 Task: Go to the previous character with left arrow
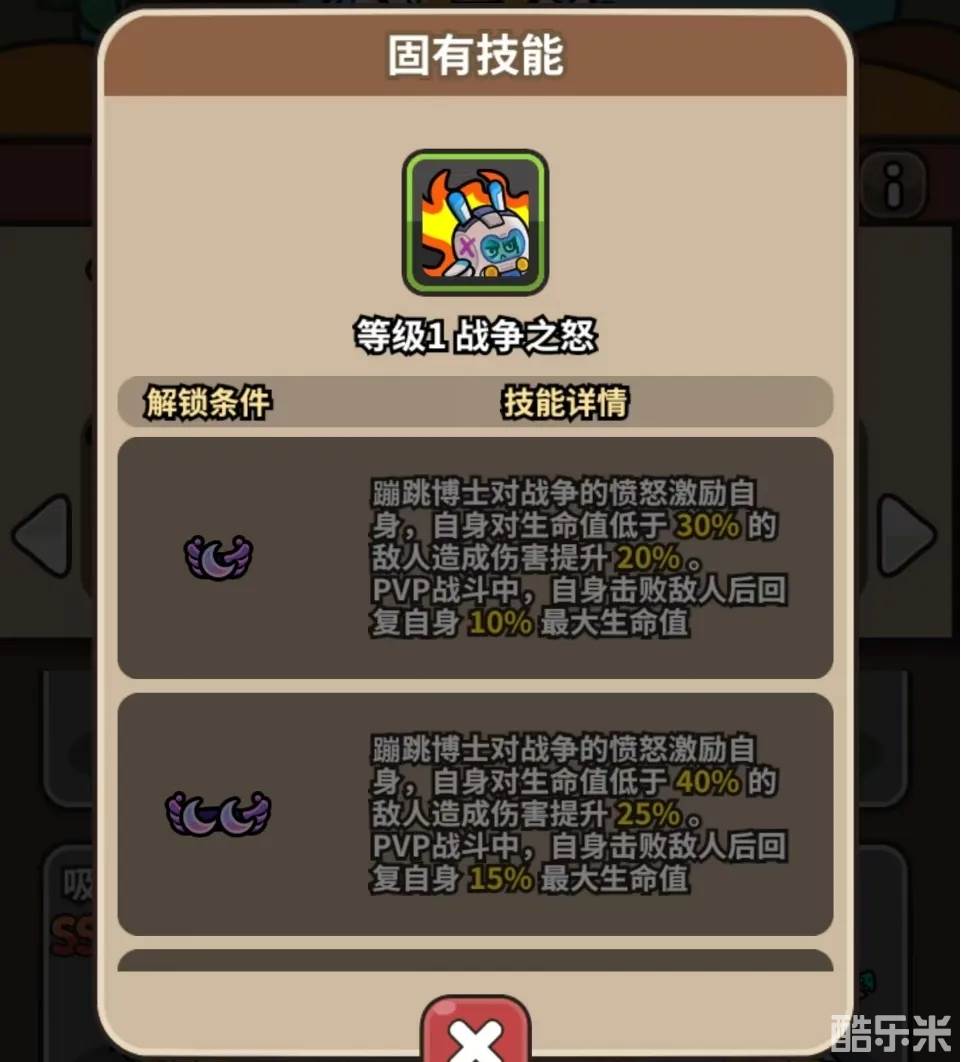(x=42, y=535)
